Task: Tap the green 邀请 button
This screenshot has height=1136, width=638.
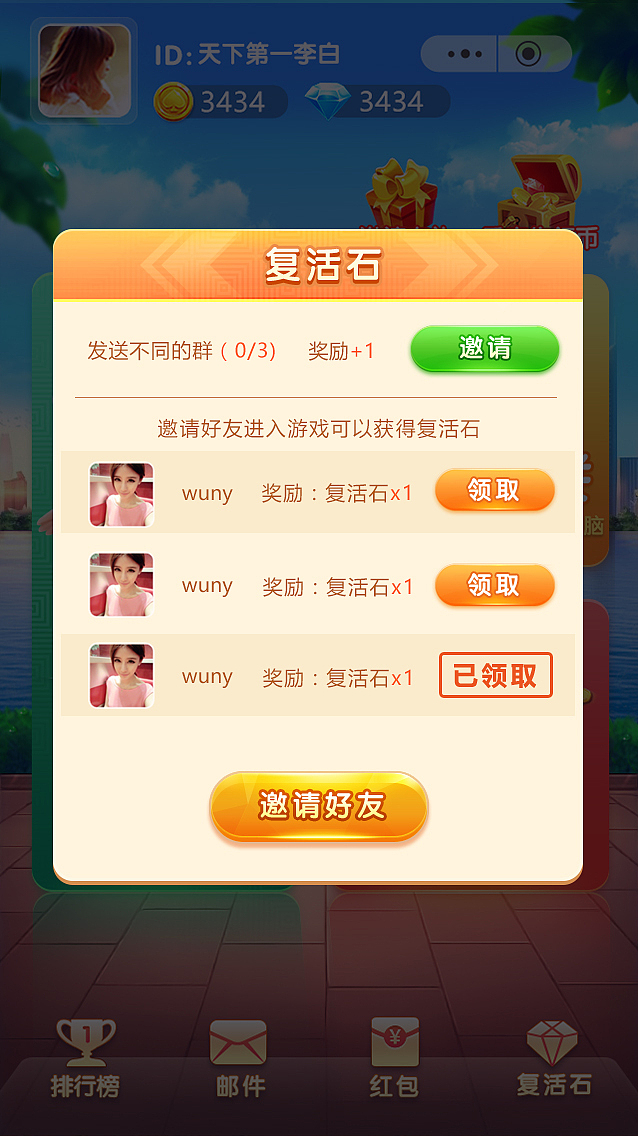Action: tap(484, 348)
